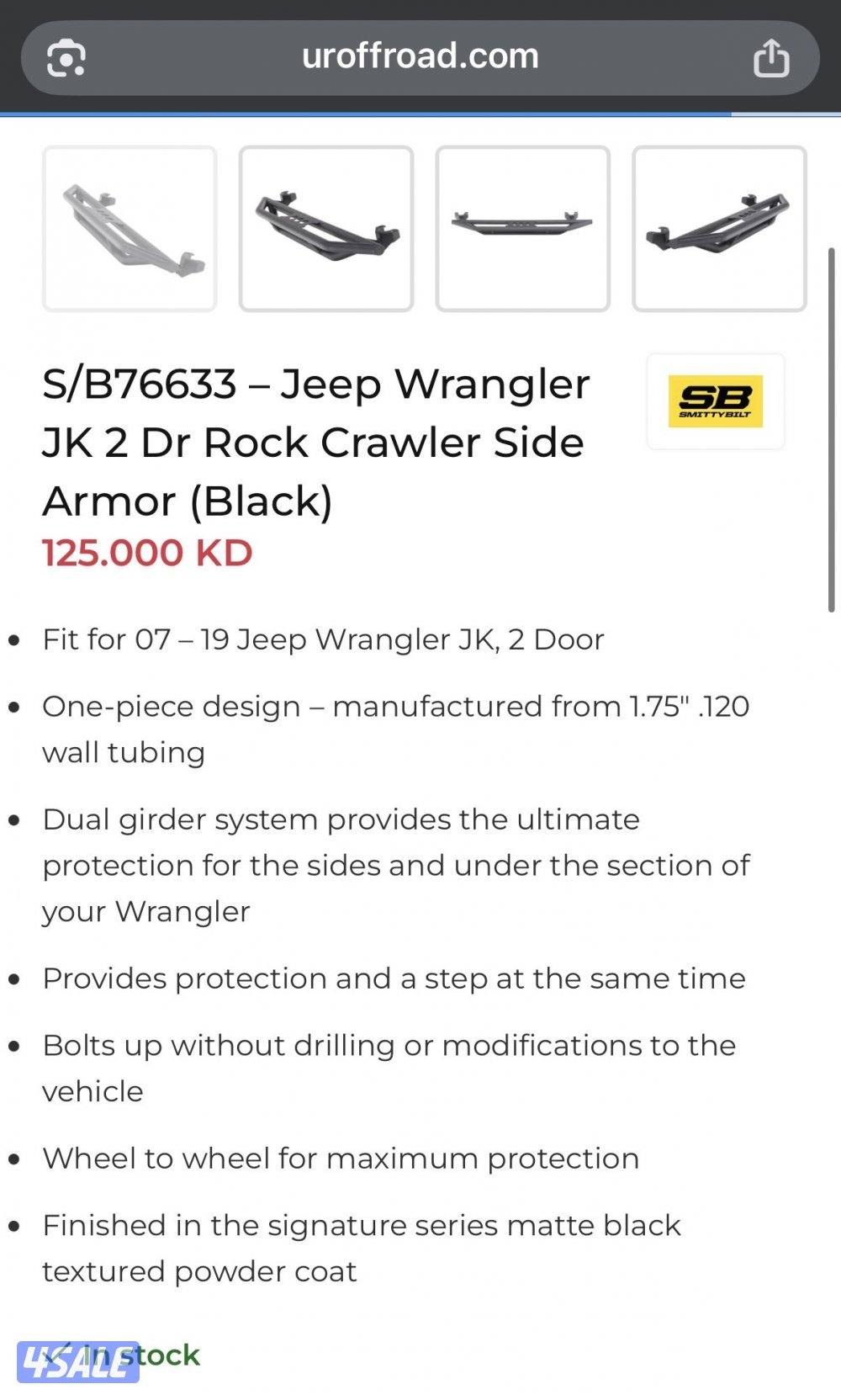Select the fourth angled armor thumbnail

point(719,228)
